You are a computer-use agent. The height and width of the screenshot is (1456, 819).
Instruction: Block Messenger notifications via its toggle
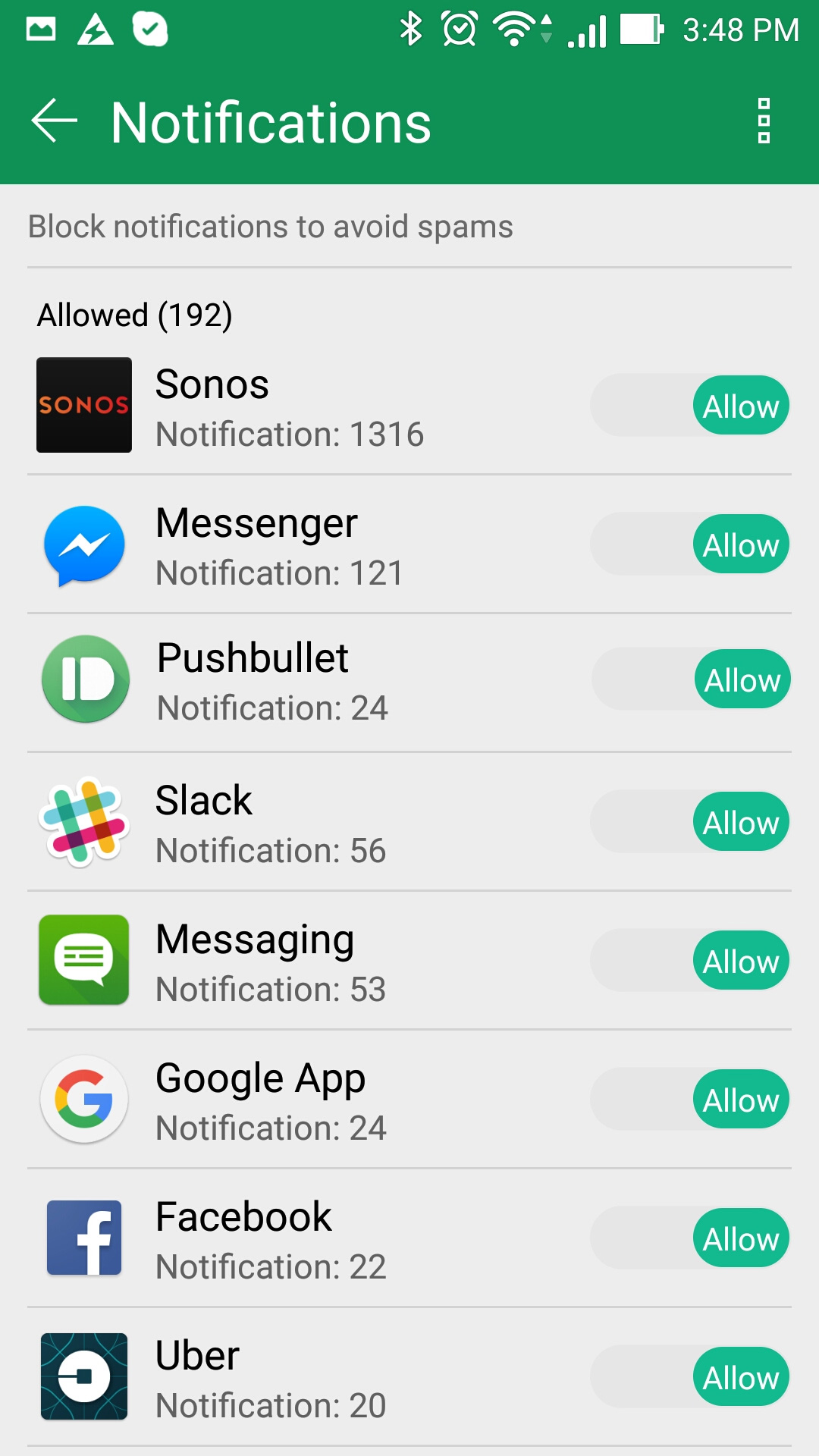690,544
